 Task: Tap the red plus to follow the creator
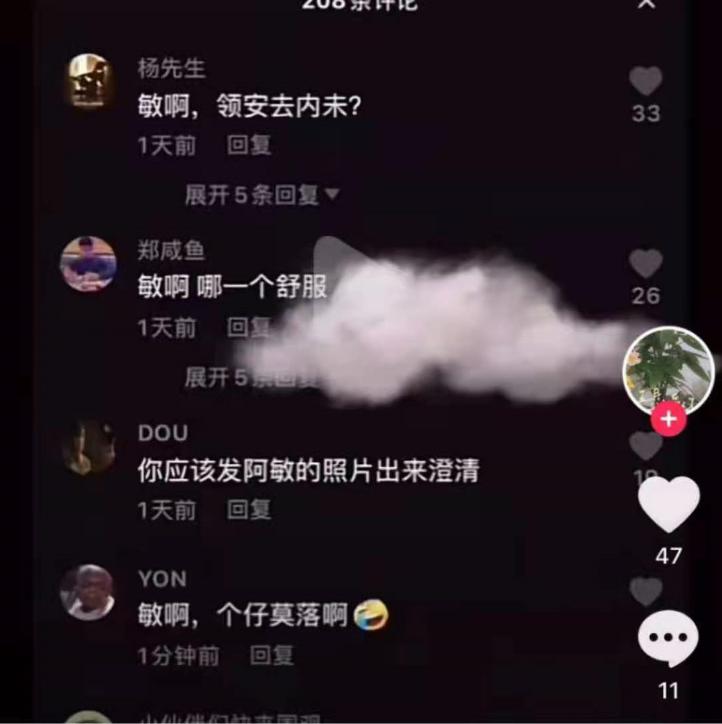(670, 420)
